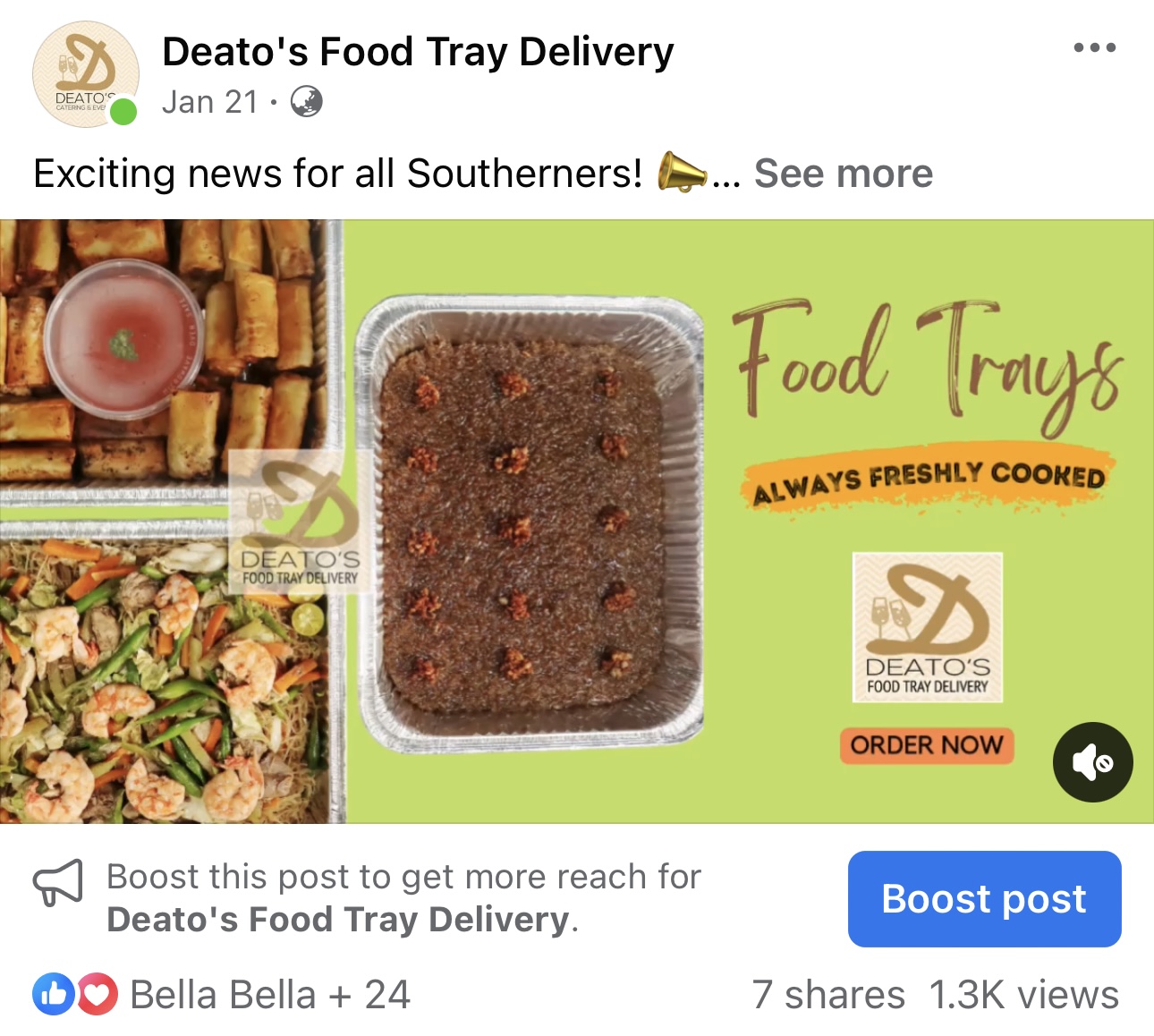View the 7 shares list

coord(827,995)
